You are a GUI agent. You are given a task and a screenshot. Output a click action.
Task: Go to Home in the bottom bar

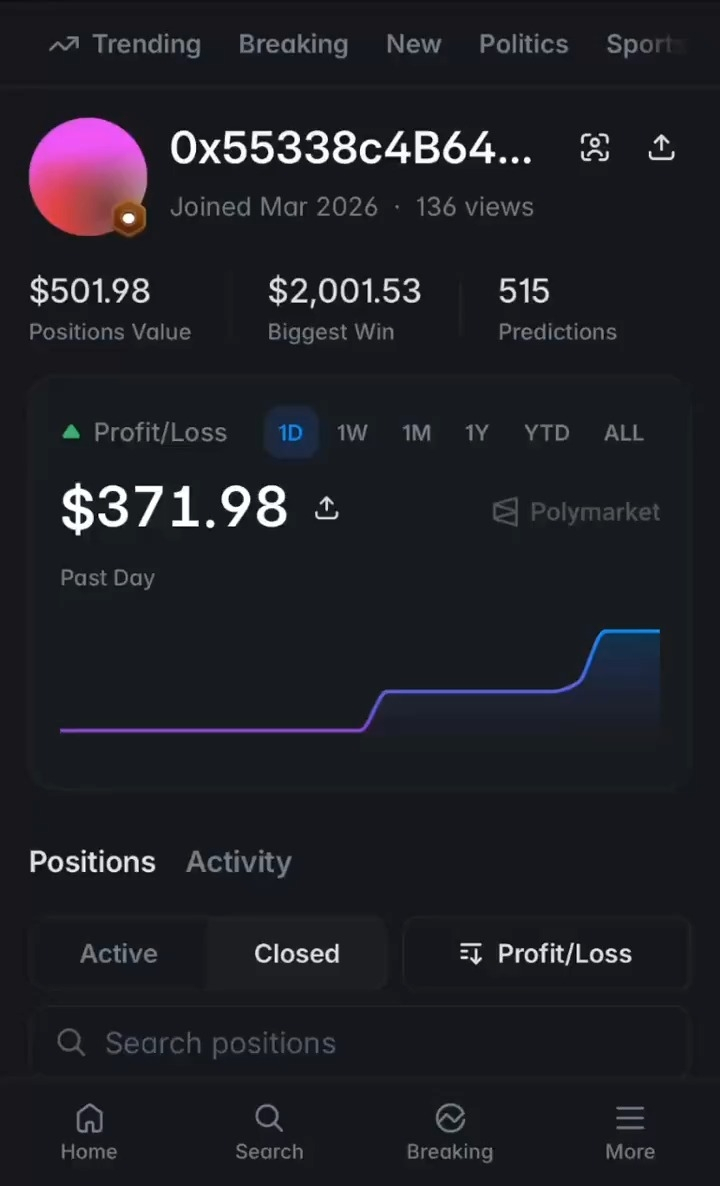click(89, 1132)
